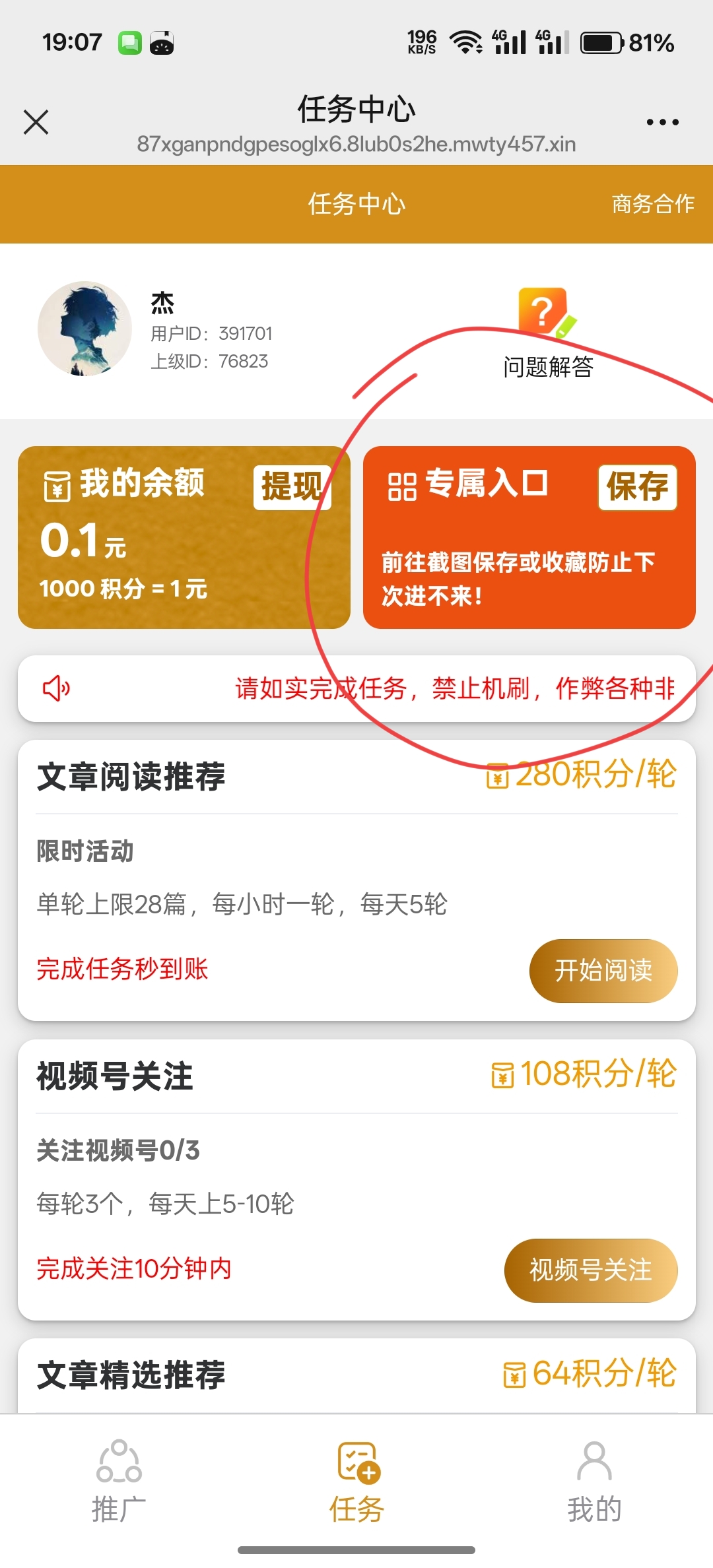
Task: Tap 提现 to withdraw balance
Action: (292, 487)
